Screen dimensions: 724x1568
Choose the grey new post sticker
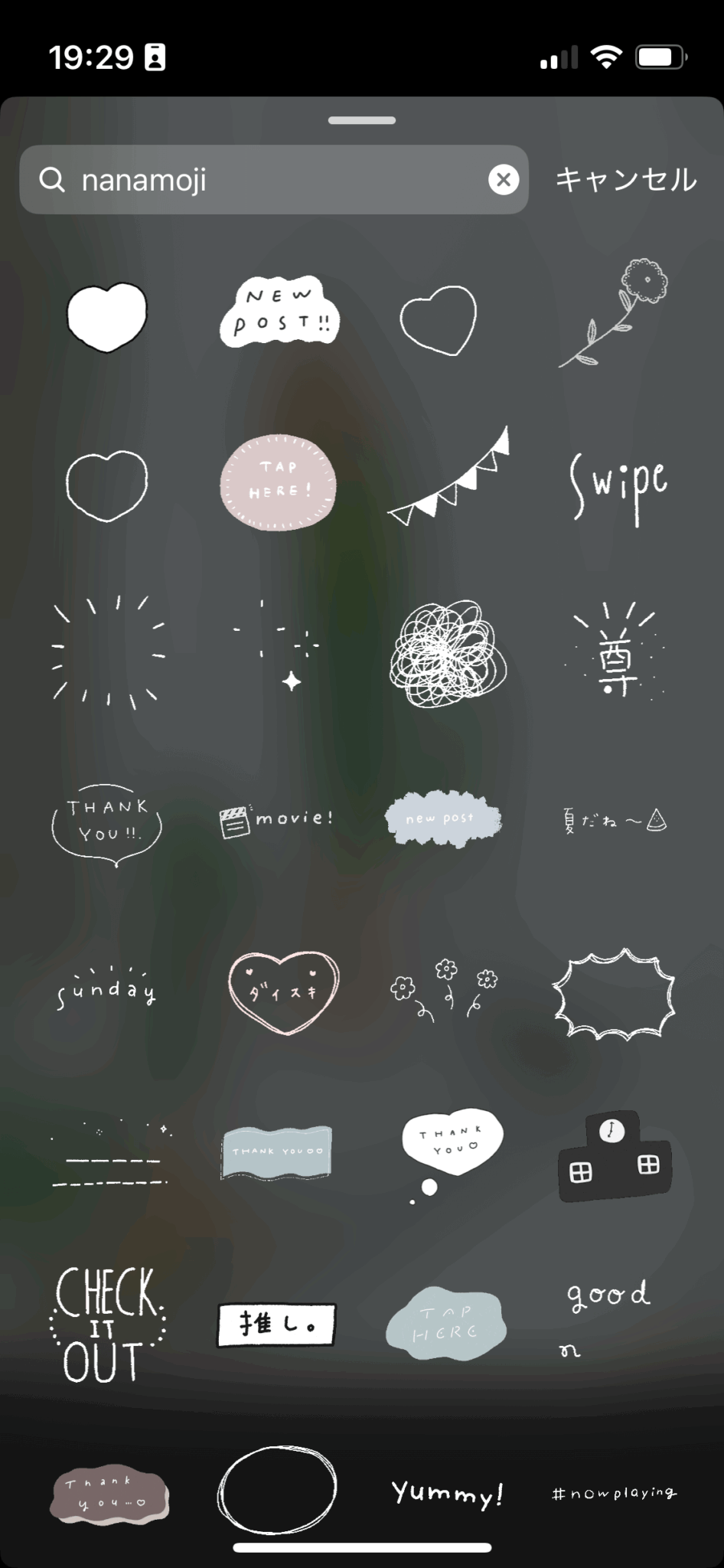[x=442, y=819]
